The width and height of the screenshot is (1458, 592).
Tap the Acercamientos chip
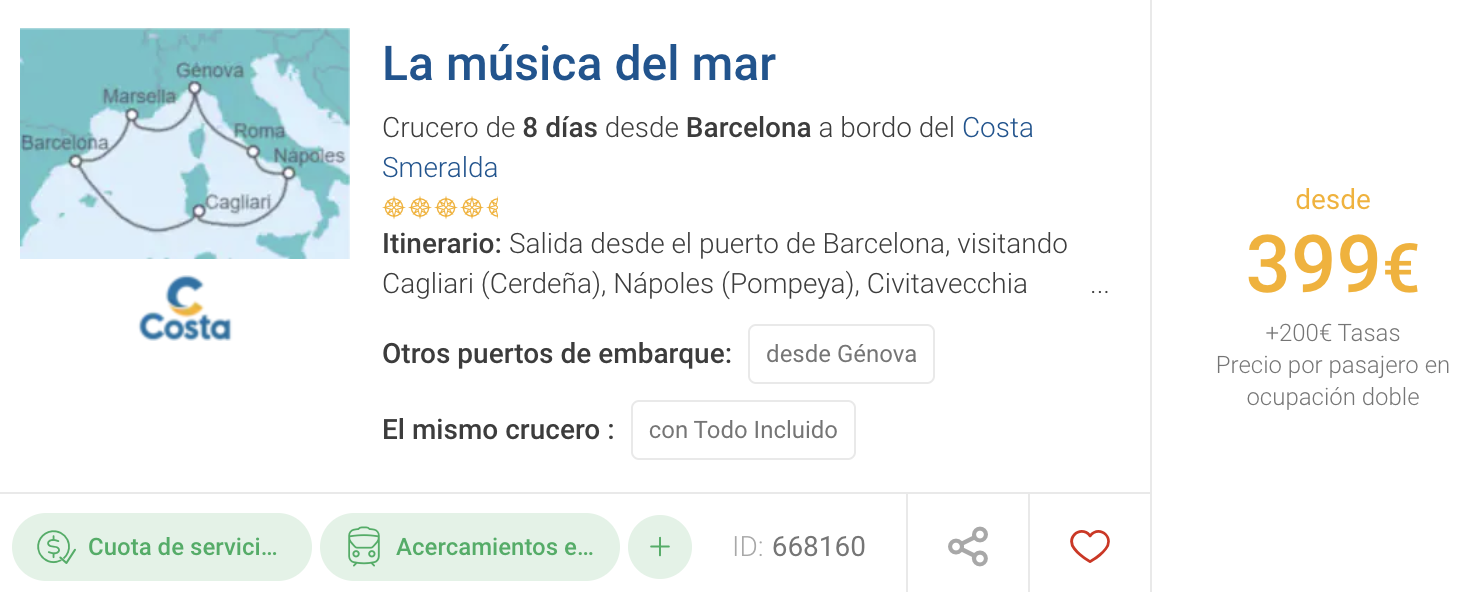pos(470,547)
